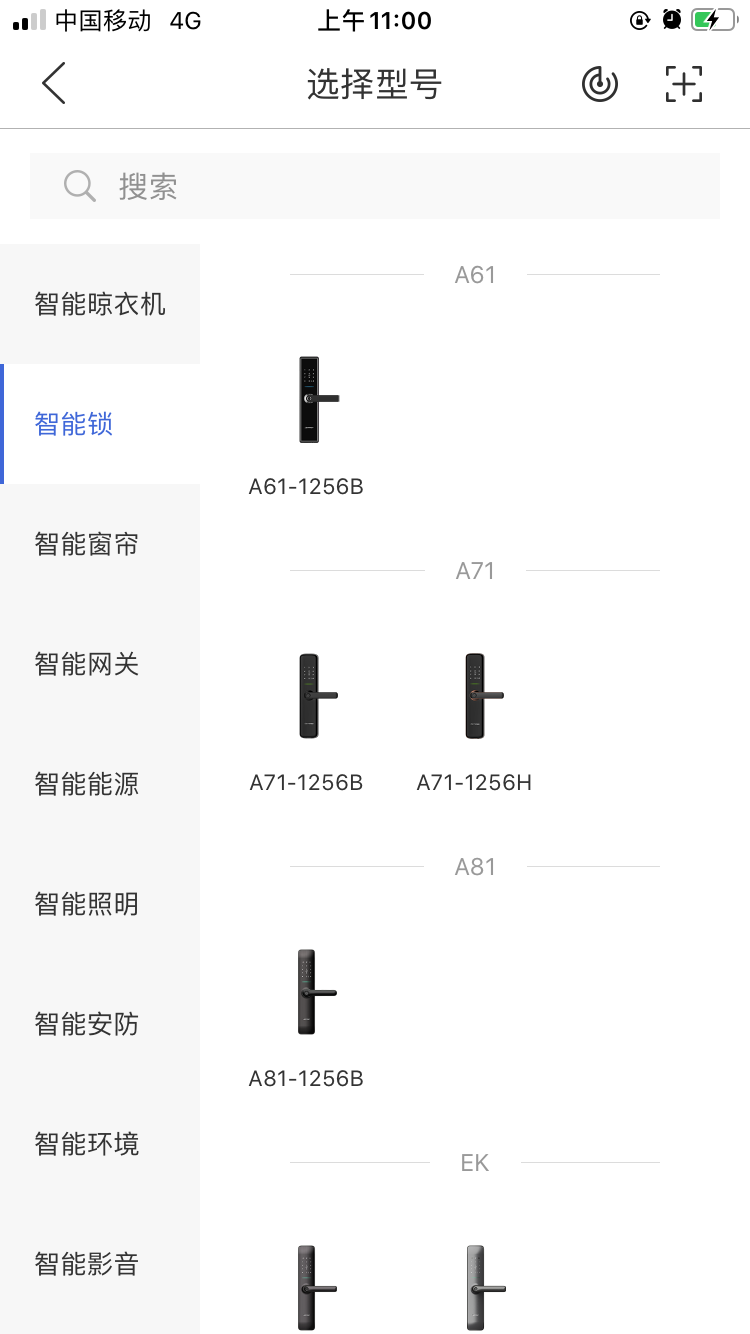The width and height of the screenshot is (750, 1334).
Task: Open the scan code icon
Action: coord(684,84)
